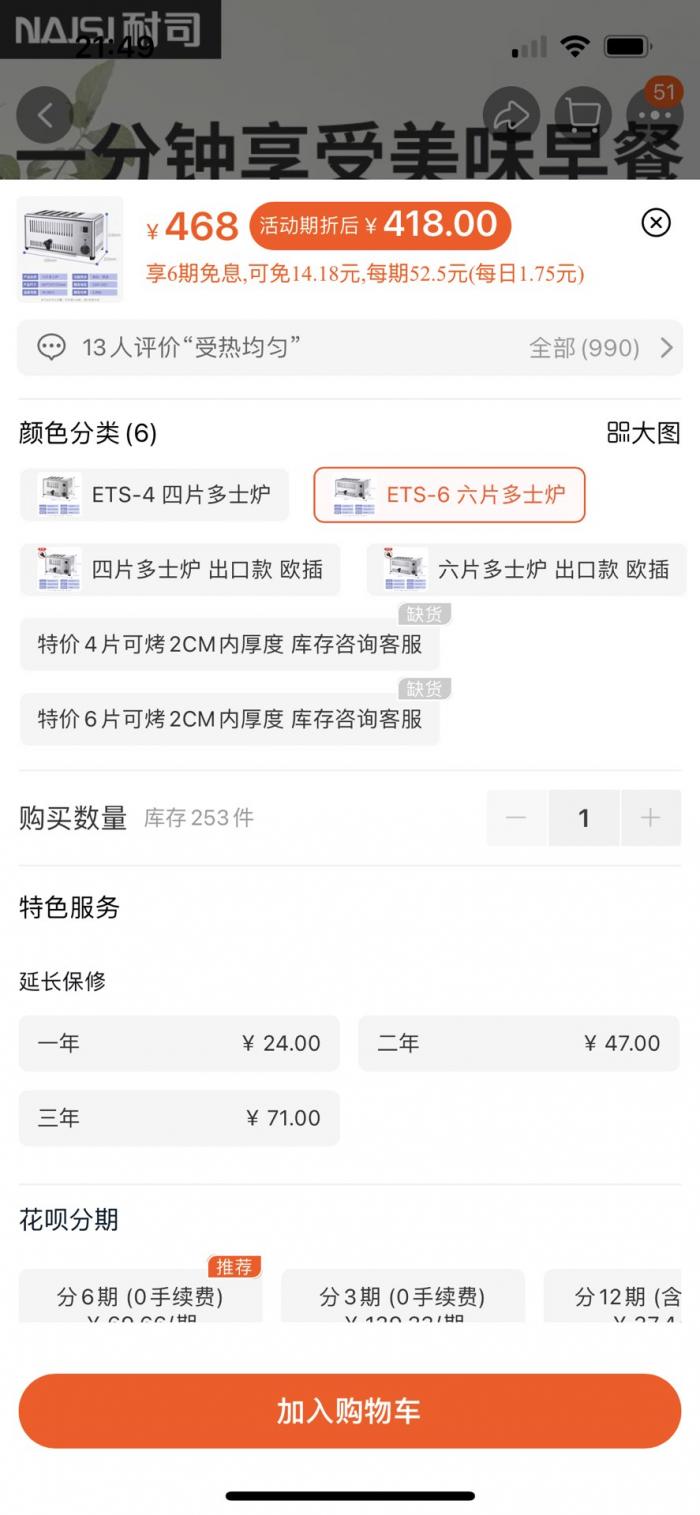
Task: Tap 加入购物车 to add to cart
Action: pos(350,1411)
